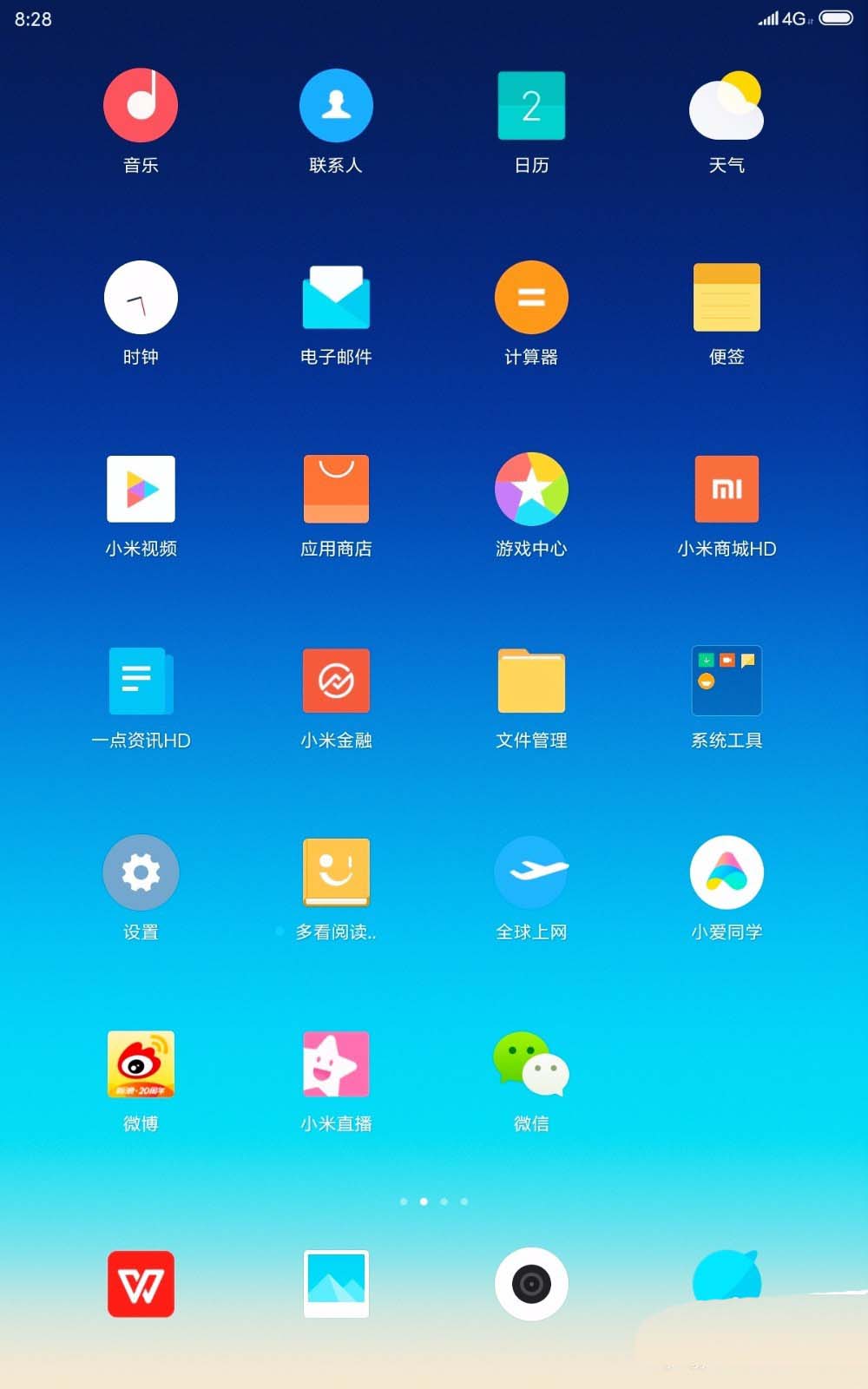
Task: Open the gallery app in the dock
Action: 336,1284
